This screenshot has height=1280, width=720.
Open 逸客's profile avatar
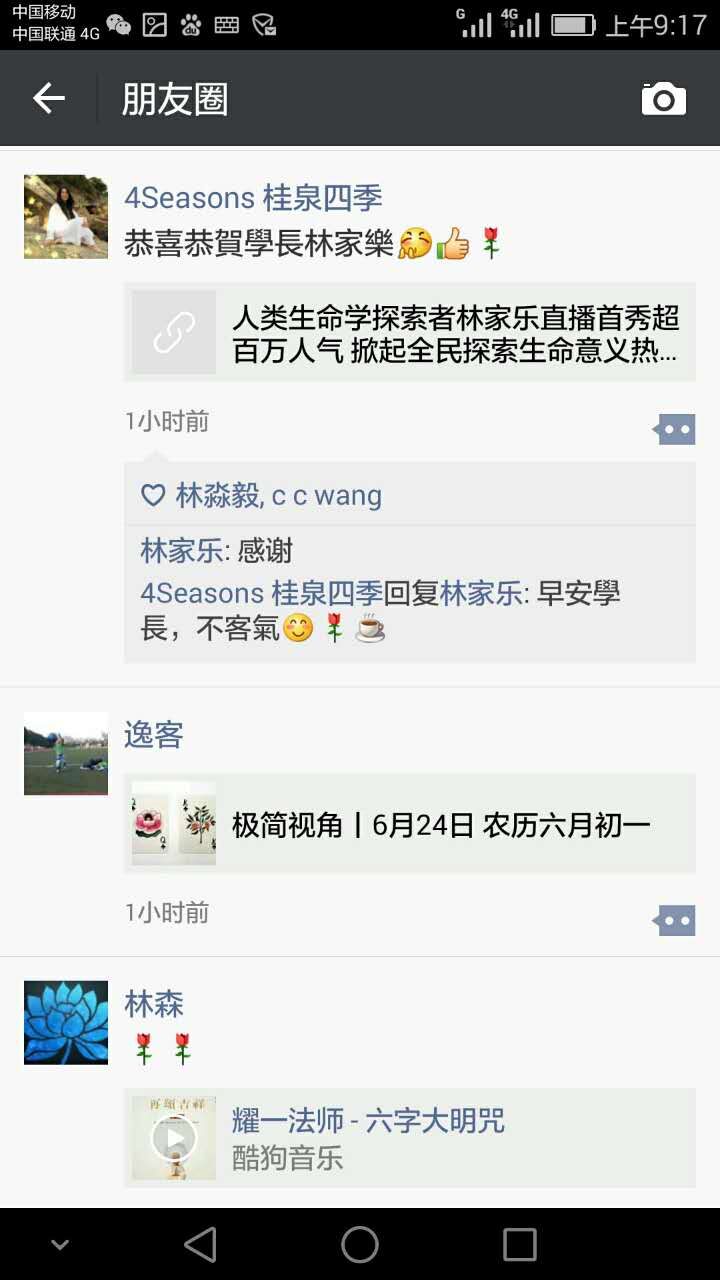pos(66,754)
